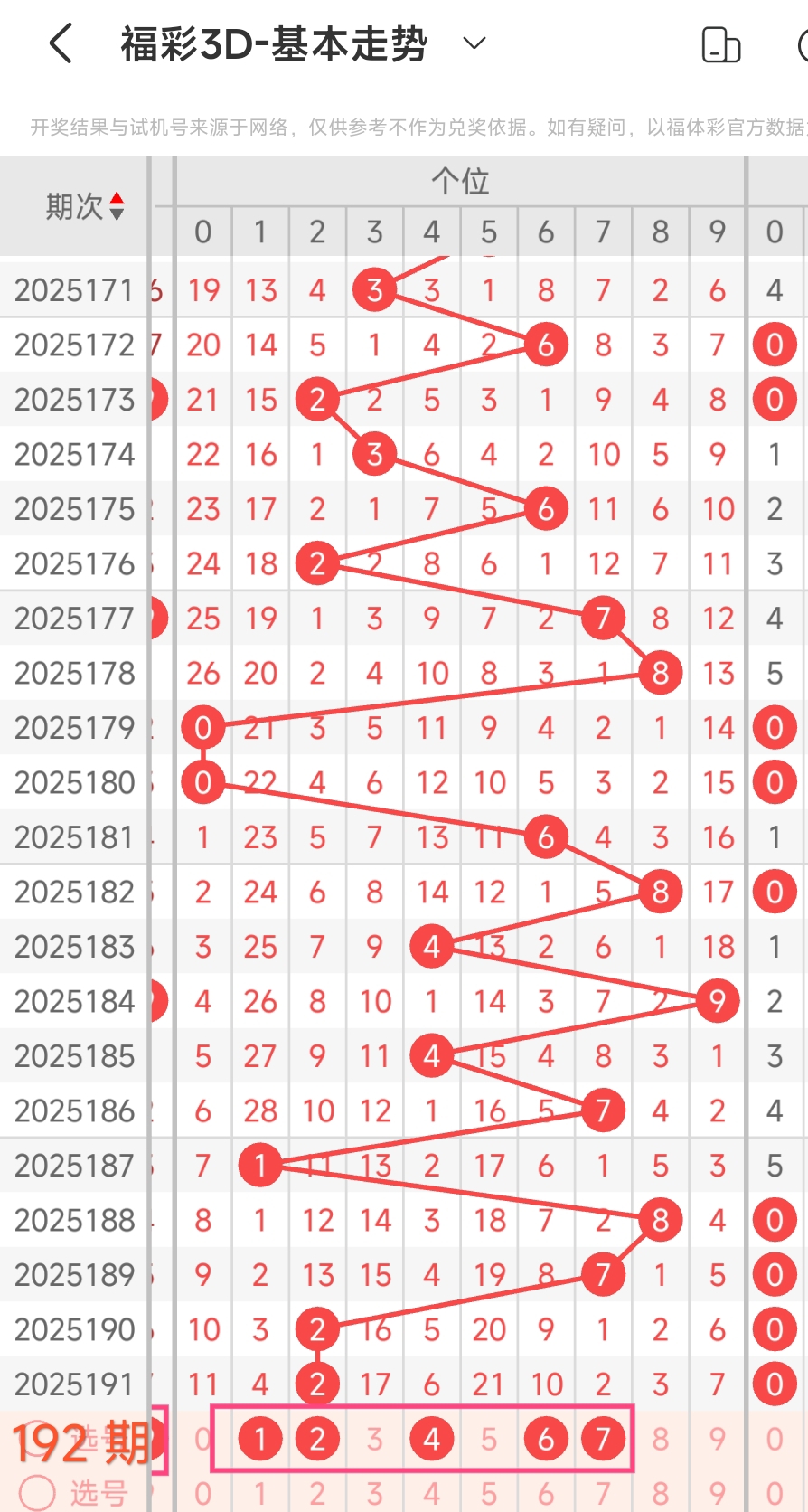
Task: Go back from the 福彩3D trend page
Action: tap(60, 43)
